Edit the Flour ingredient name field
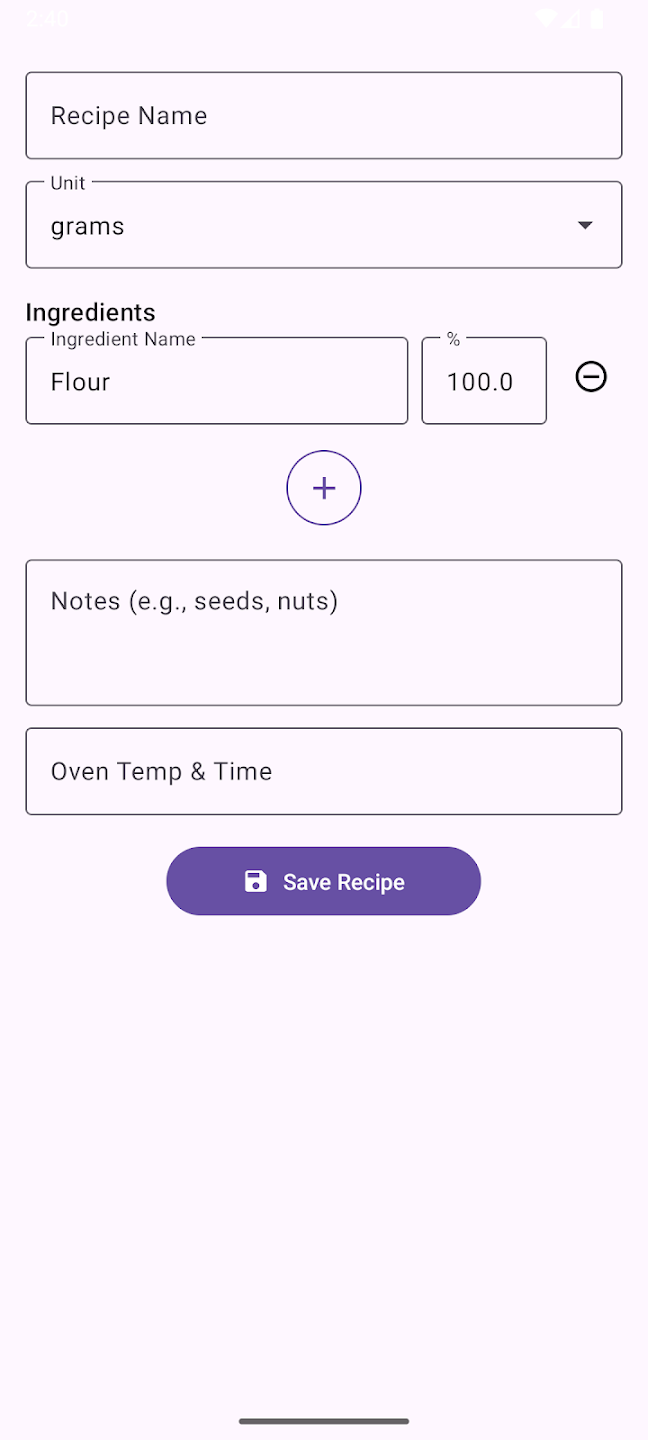 coord(216,382)
